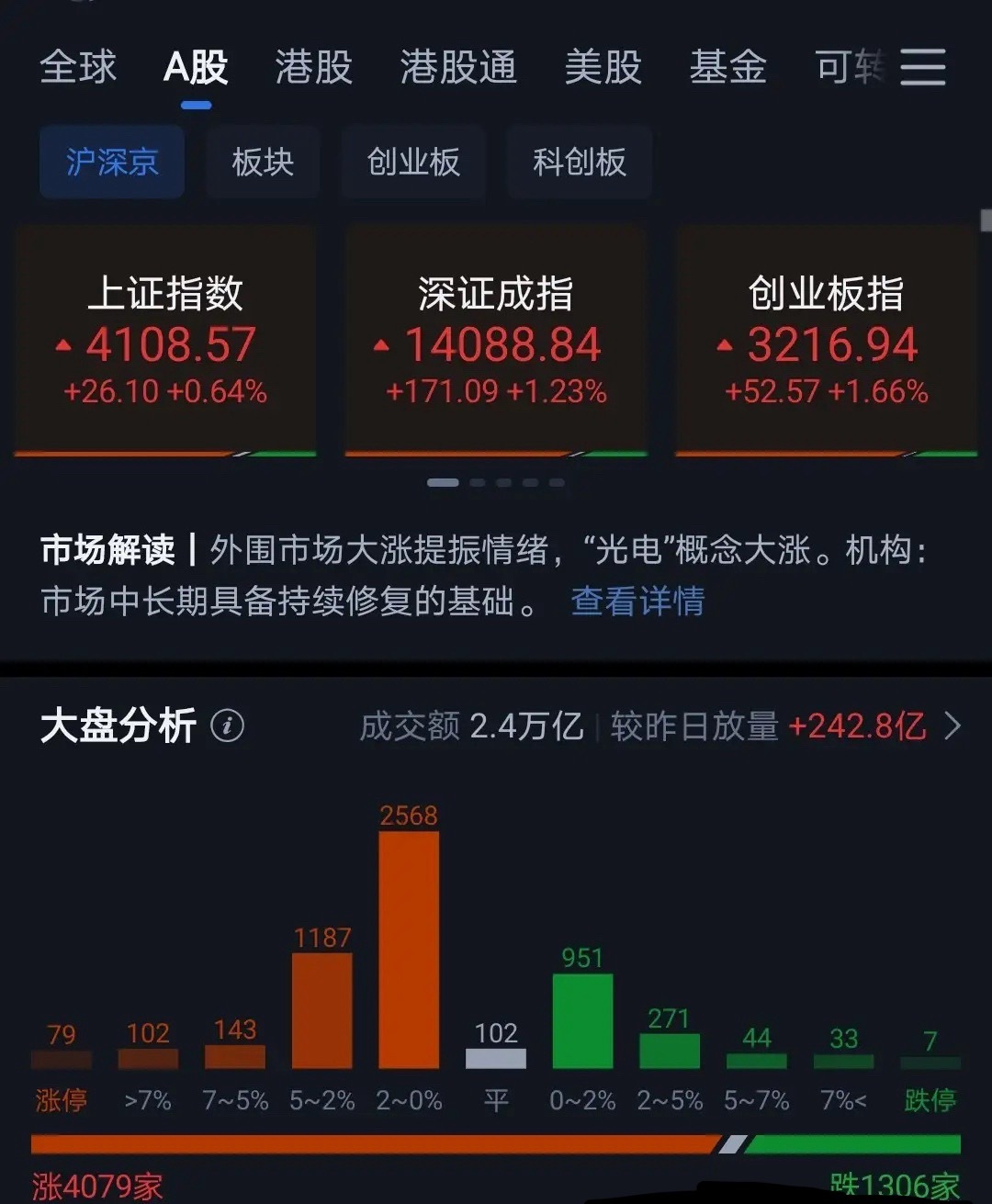
Task: Select the 上证指数 index card
Action: point(165,340)
